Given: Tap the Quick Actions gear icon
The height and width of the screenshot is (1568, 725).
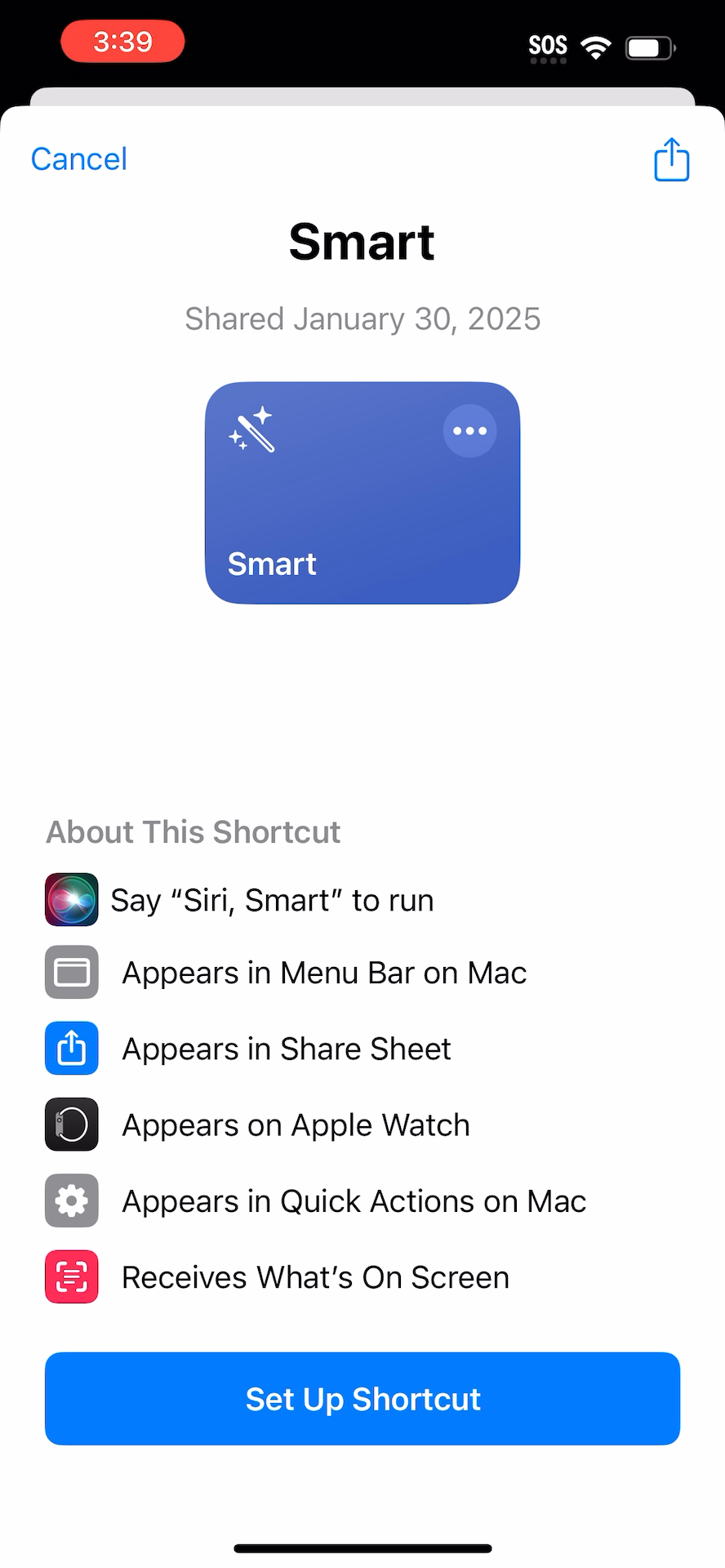Looking at the screenshot, I should [x=71, y=1200].
